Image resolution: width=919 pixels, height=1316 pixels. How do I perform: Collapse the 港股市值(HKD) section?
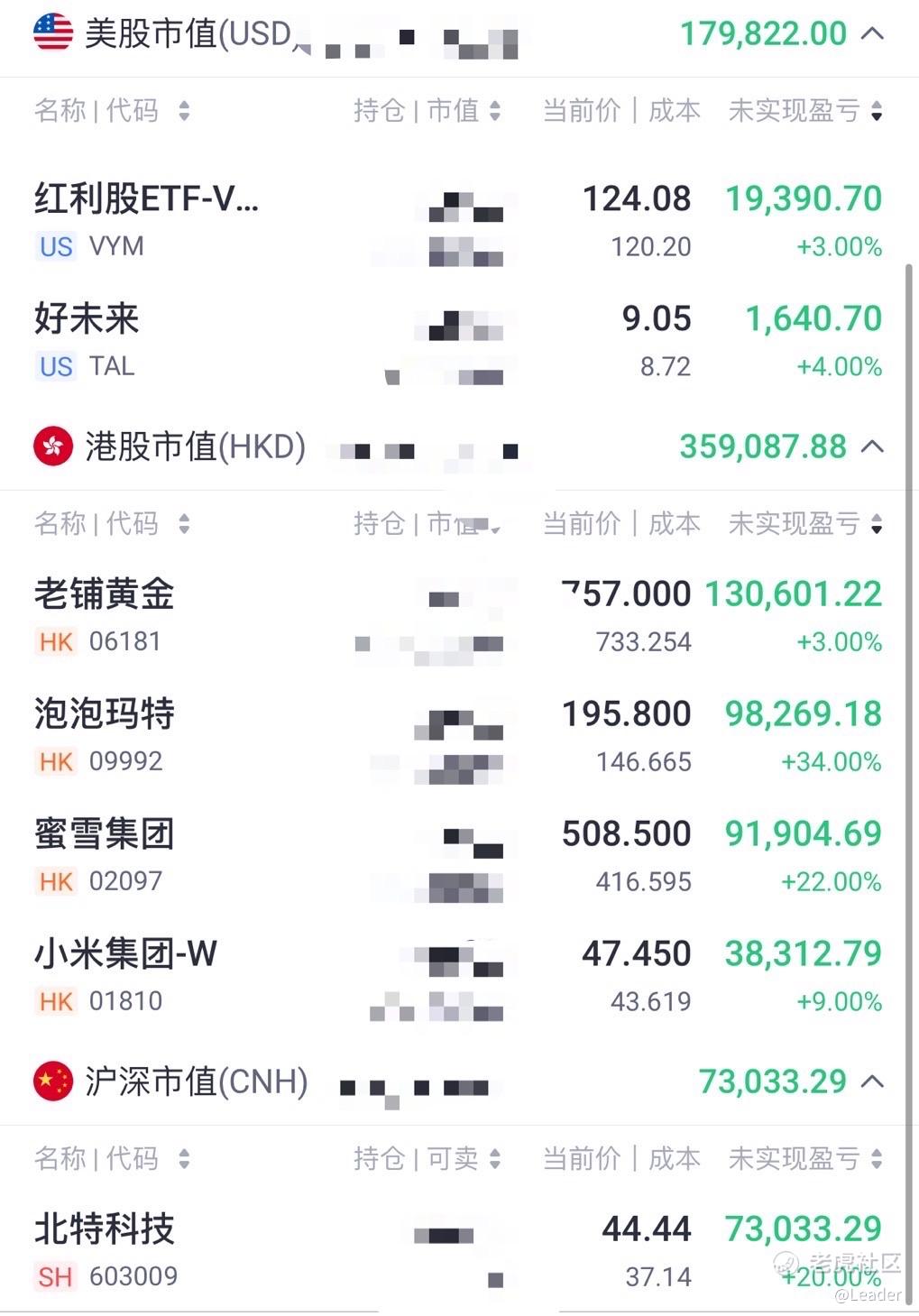tap(872, 446)
